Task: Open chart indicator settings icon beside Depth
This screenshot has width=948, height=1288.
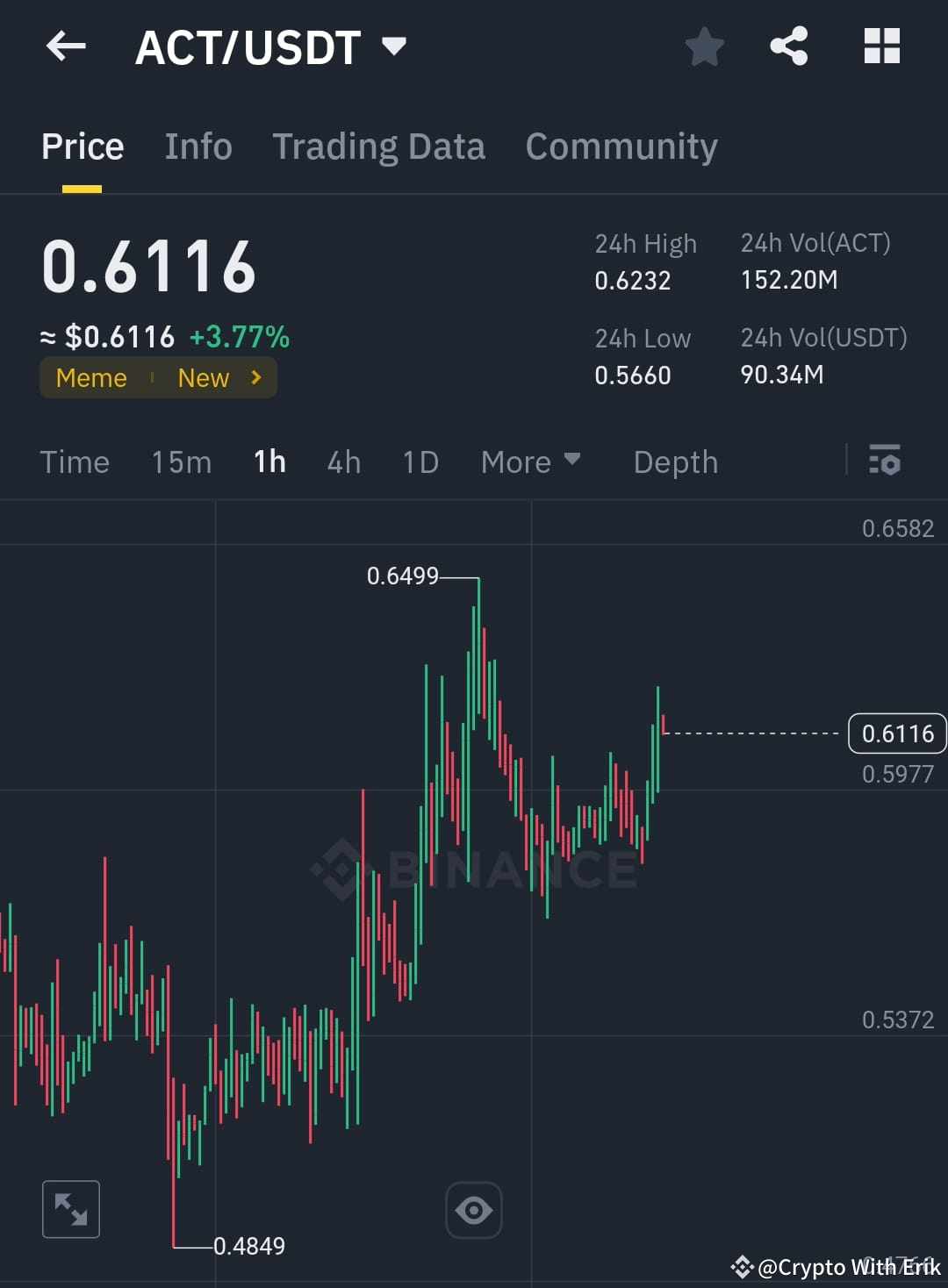Action: [x=885, y=462]
